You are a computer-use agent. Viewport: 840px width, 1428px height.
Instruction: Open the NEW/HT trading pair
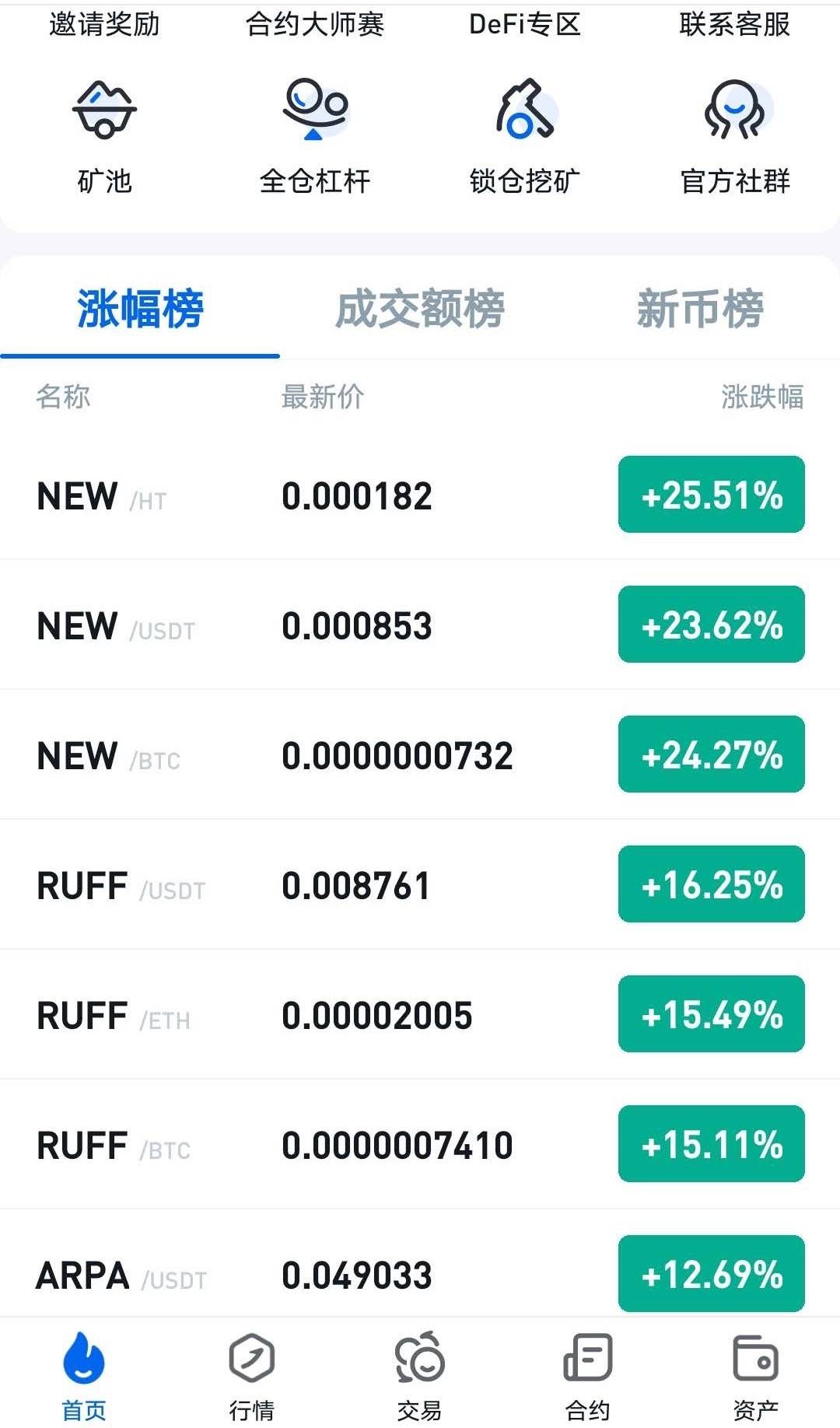[420, 495]
